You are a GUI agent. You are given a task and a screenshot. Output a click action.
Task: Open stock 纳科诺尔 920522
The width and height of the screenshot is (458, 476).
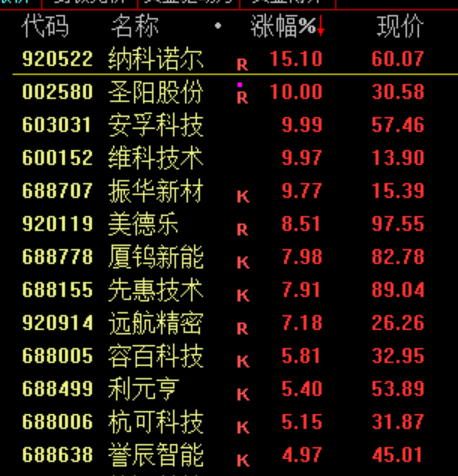(x=229, y=59)
